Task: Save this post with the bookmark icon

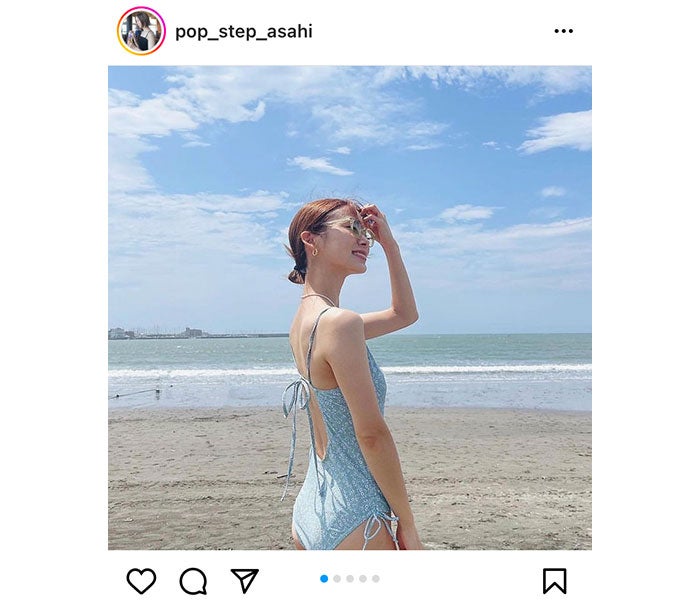Action: [554, 581]
